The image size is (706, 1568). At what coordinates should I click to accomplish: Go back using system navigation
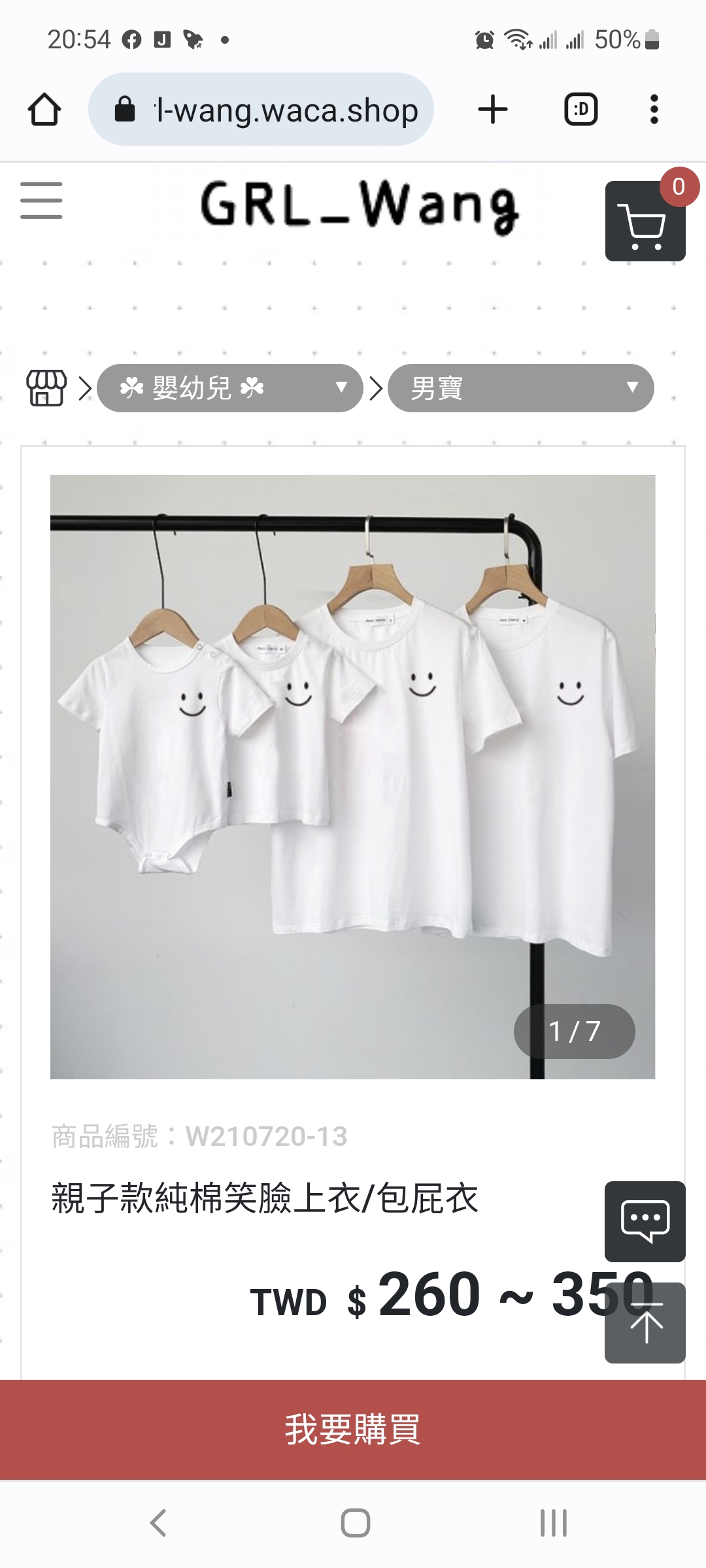pos(158,1523)
